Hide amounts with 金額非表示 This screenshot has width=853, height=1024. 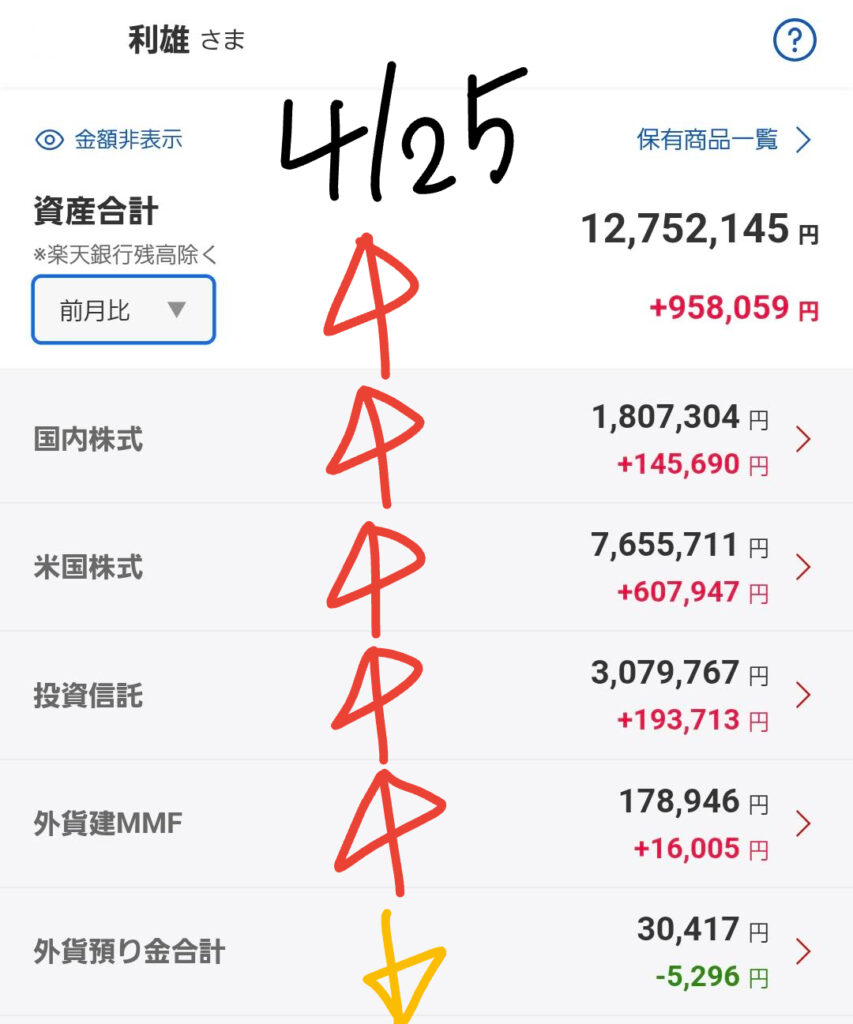110,140
